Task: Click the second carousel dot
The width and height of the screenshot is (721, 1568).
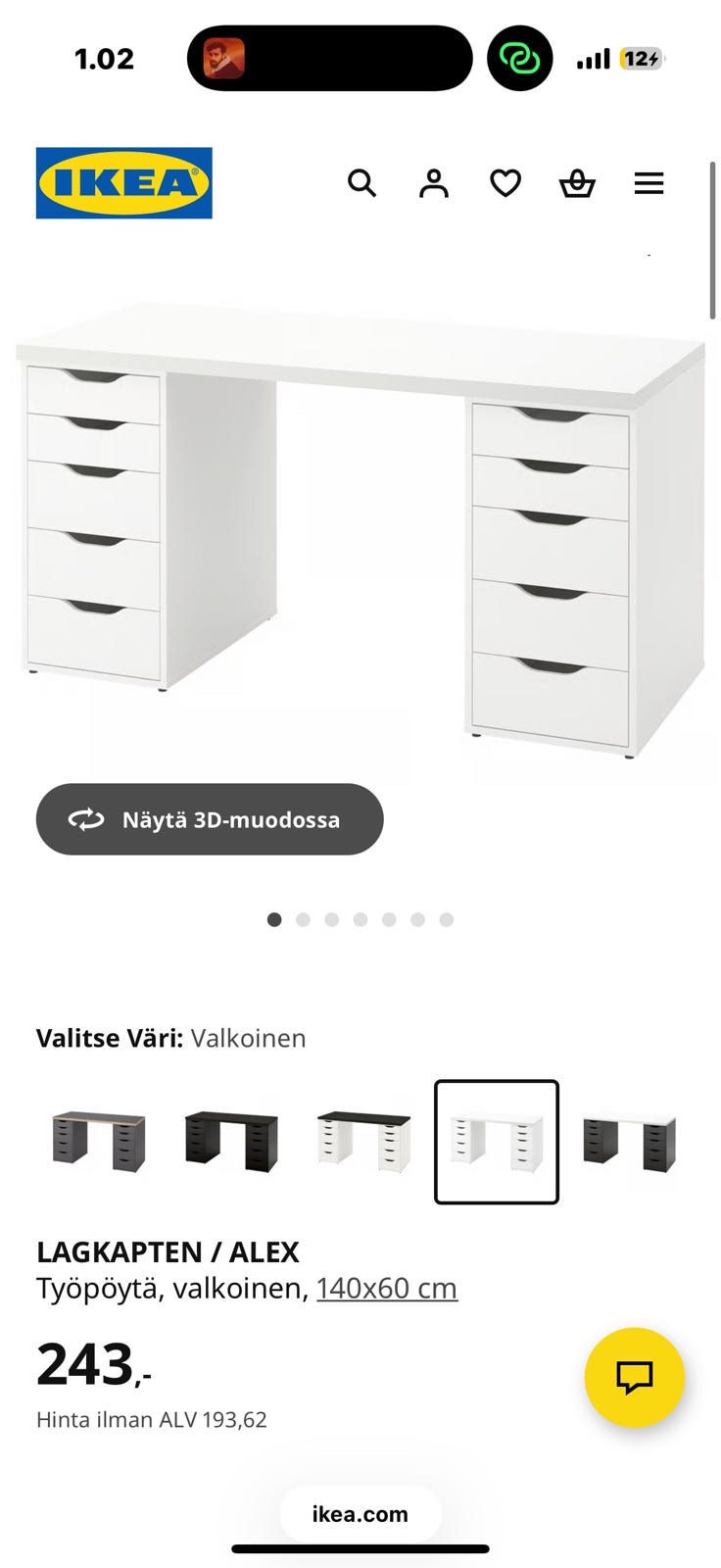Action: coord(304,920)
